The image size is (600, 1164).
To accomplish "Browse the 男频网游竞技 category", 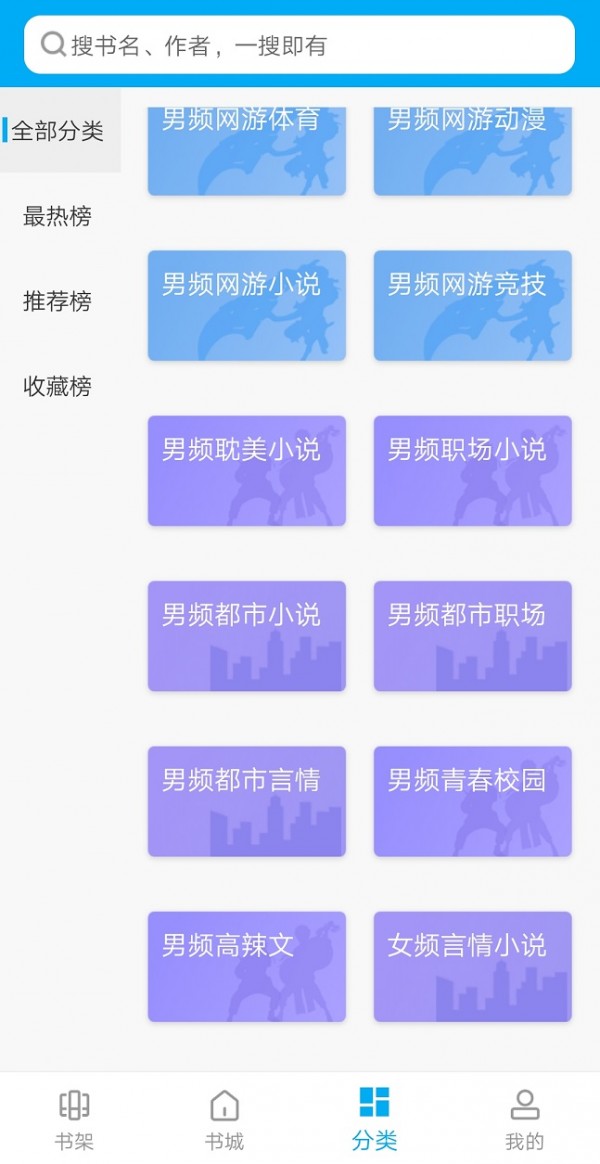I will point(473,305).
